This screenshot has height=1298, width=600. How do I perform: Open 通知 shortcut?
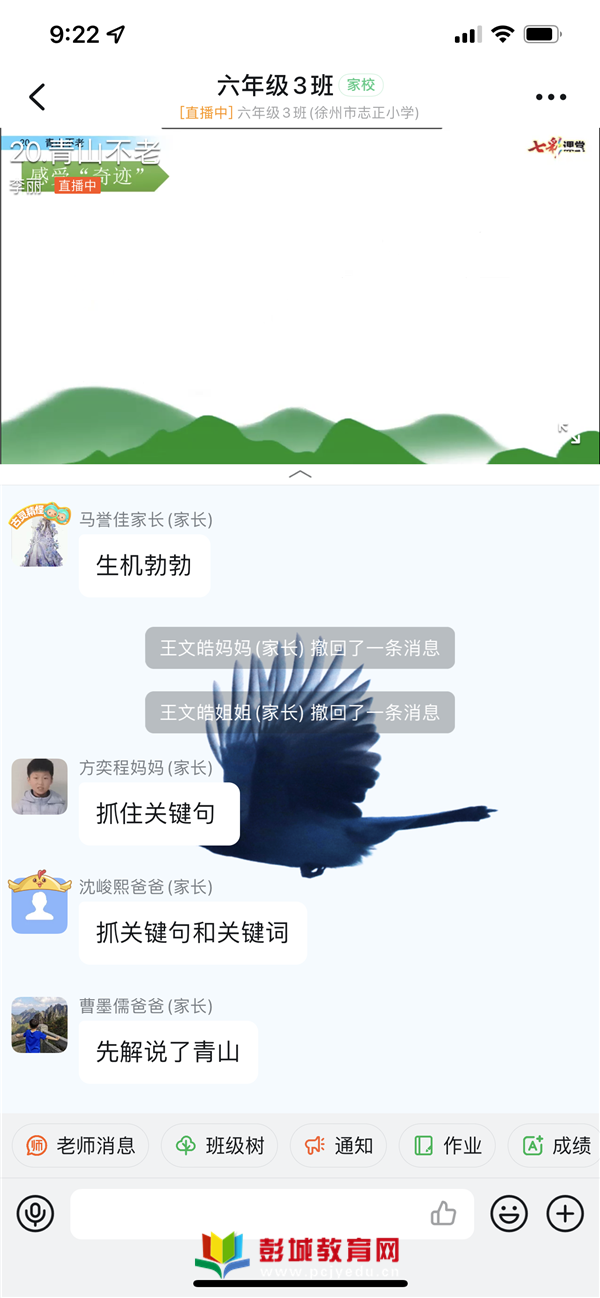coord(339,1145)
